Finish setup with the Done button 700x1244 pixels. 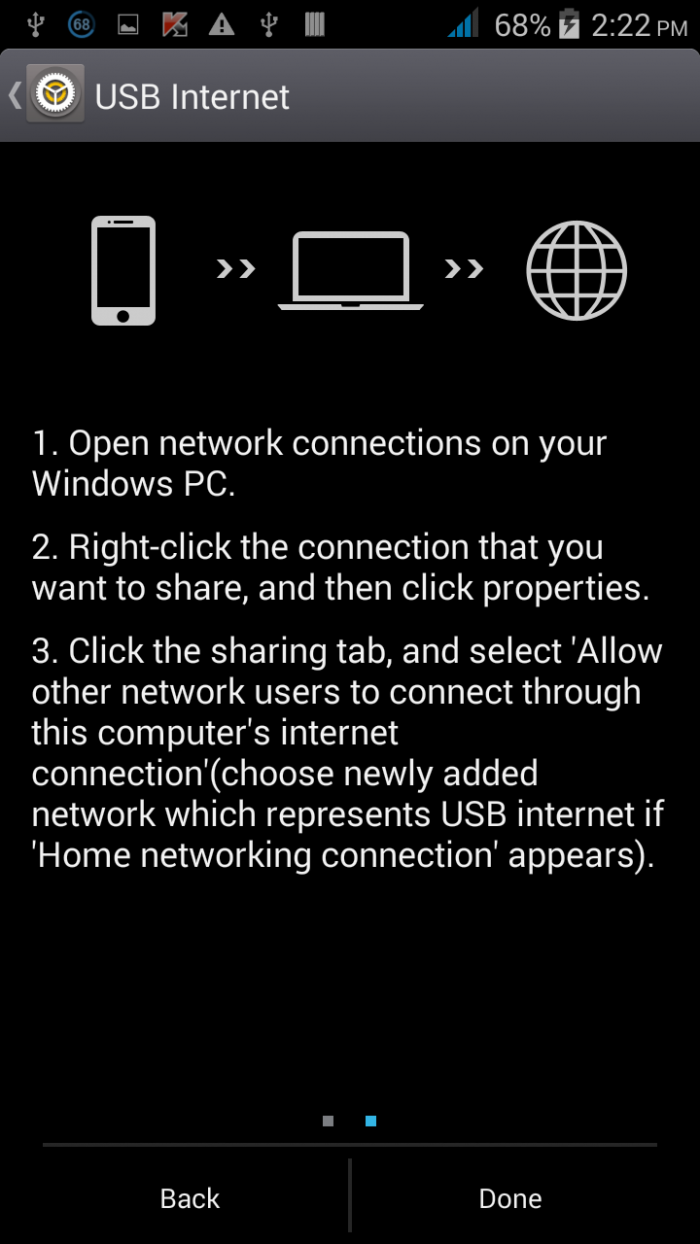click(x=510, y=1198)
